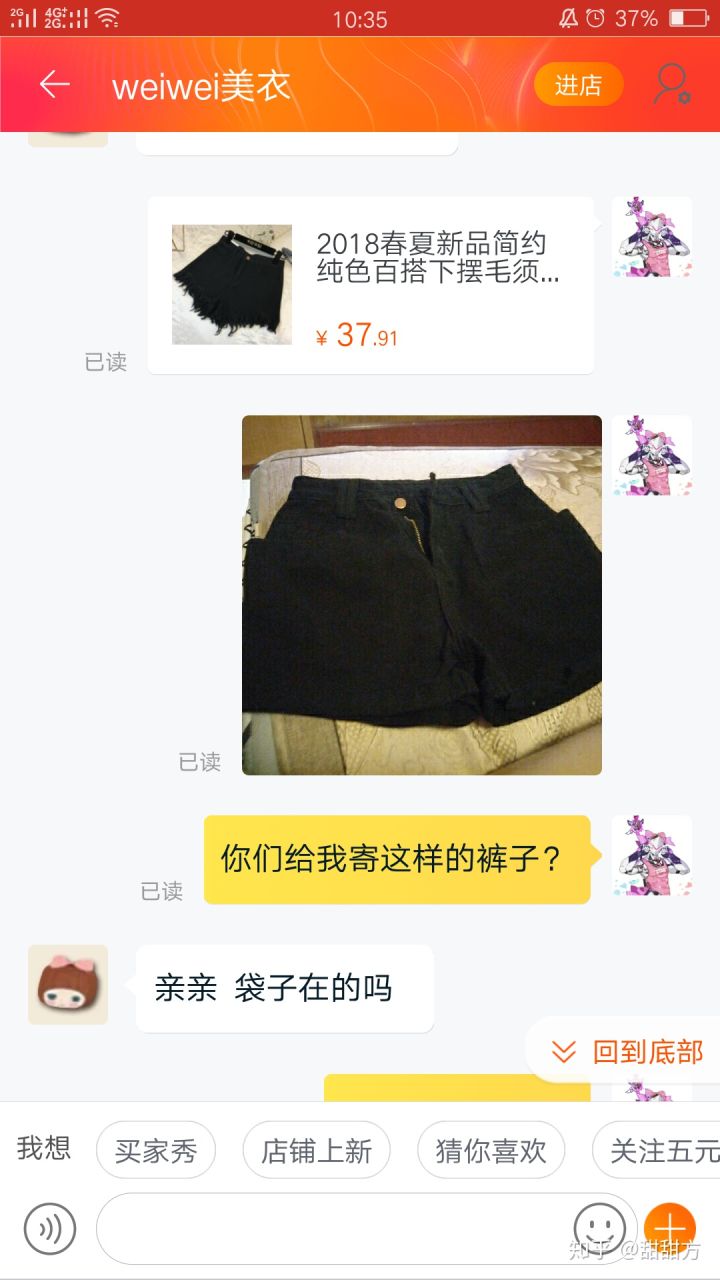Switch to voice input mode
Screen dimensions: 720x1280
[50, 1228]
